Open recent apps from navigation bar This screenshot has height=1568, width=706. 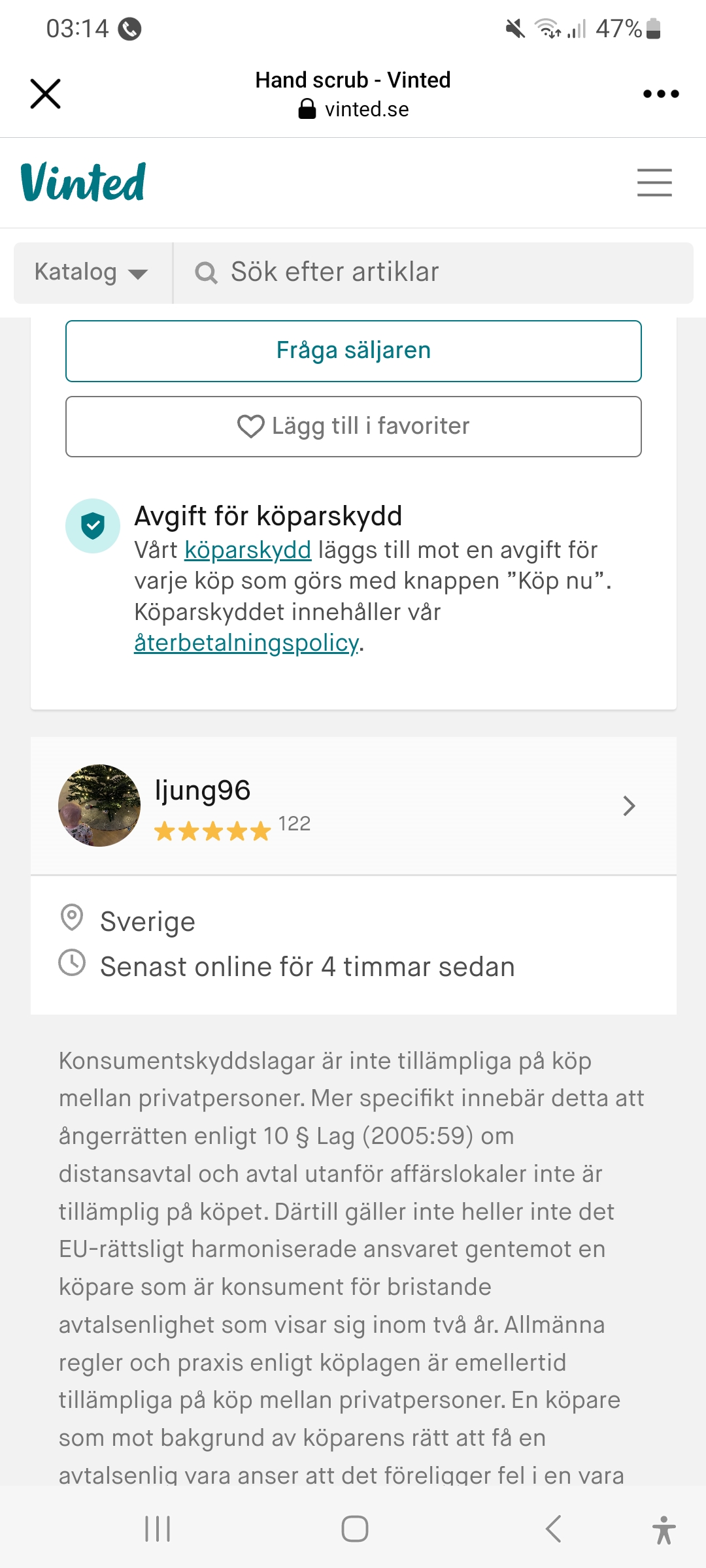158,1529
